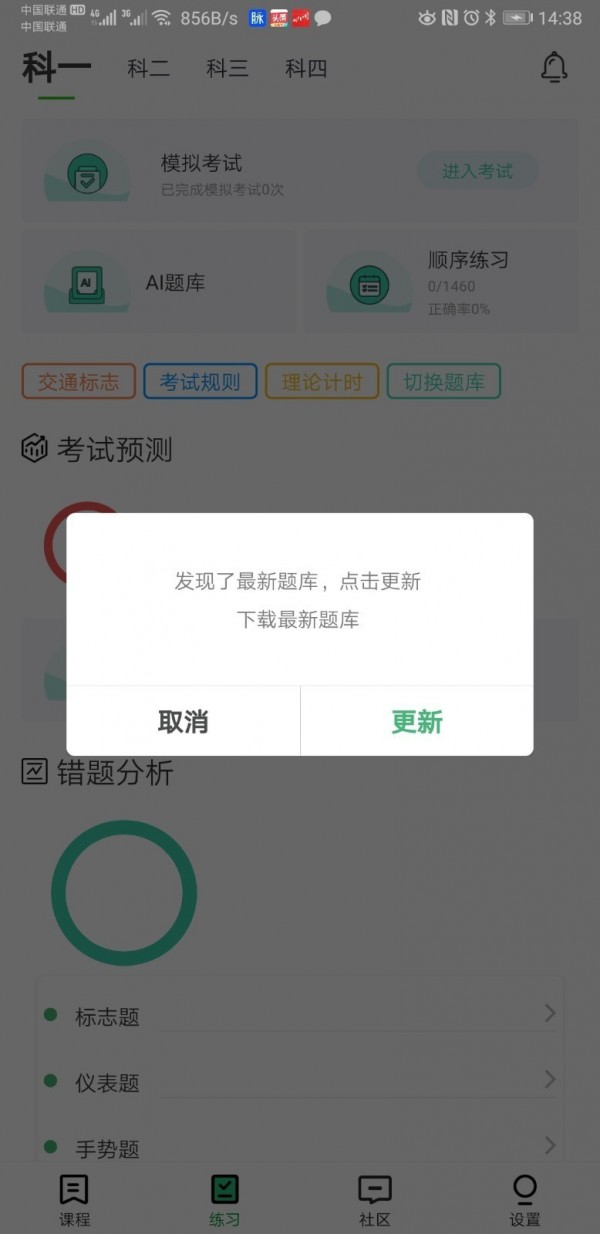Open the 仪表题 row
600x1234 pixels.
[300, 1082]
